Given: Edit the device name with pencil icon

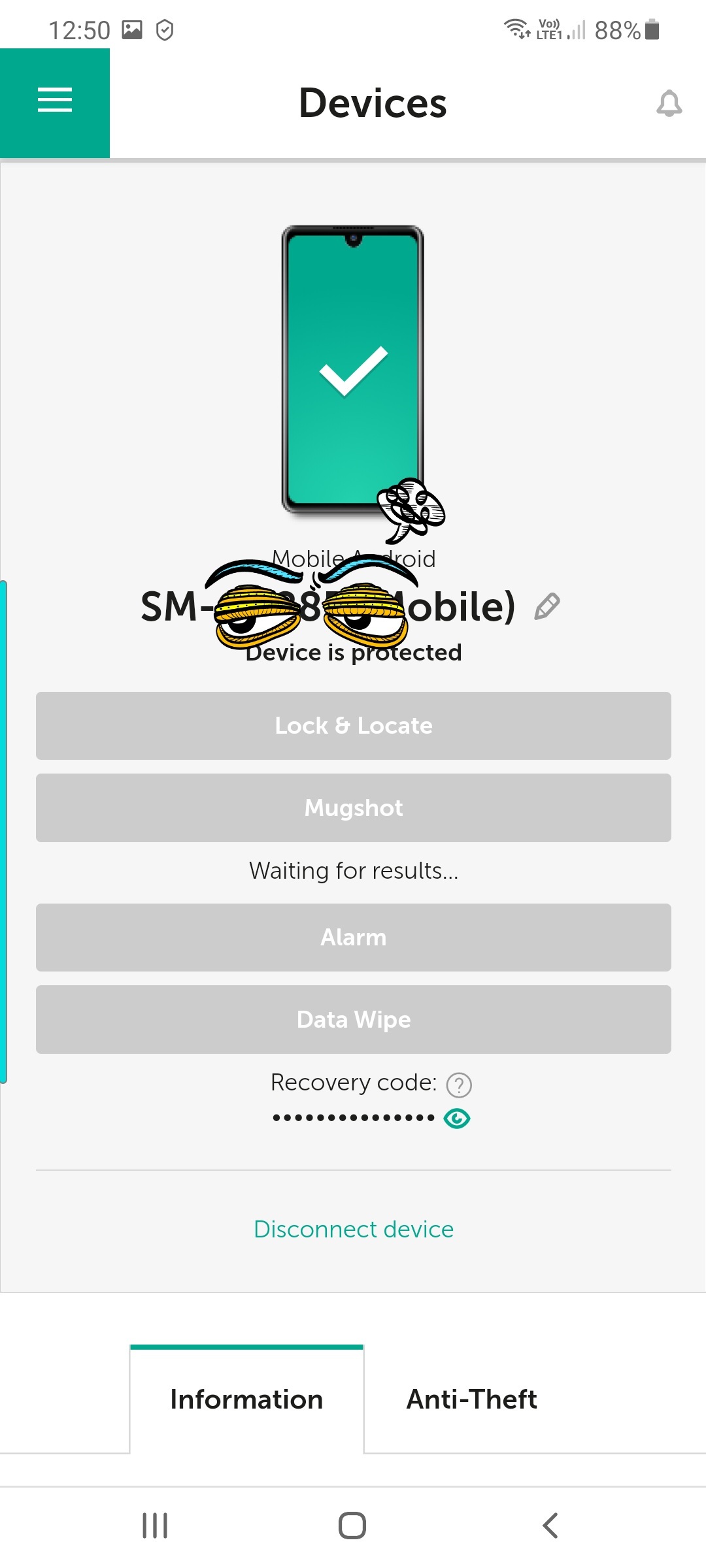Looking at the screenshot, I should click(x=547, y=606).
